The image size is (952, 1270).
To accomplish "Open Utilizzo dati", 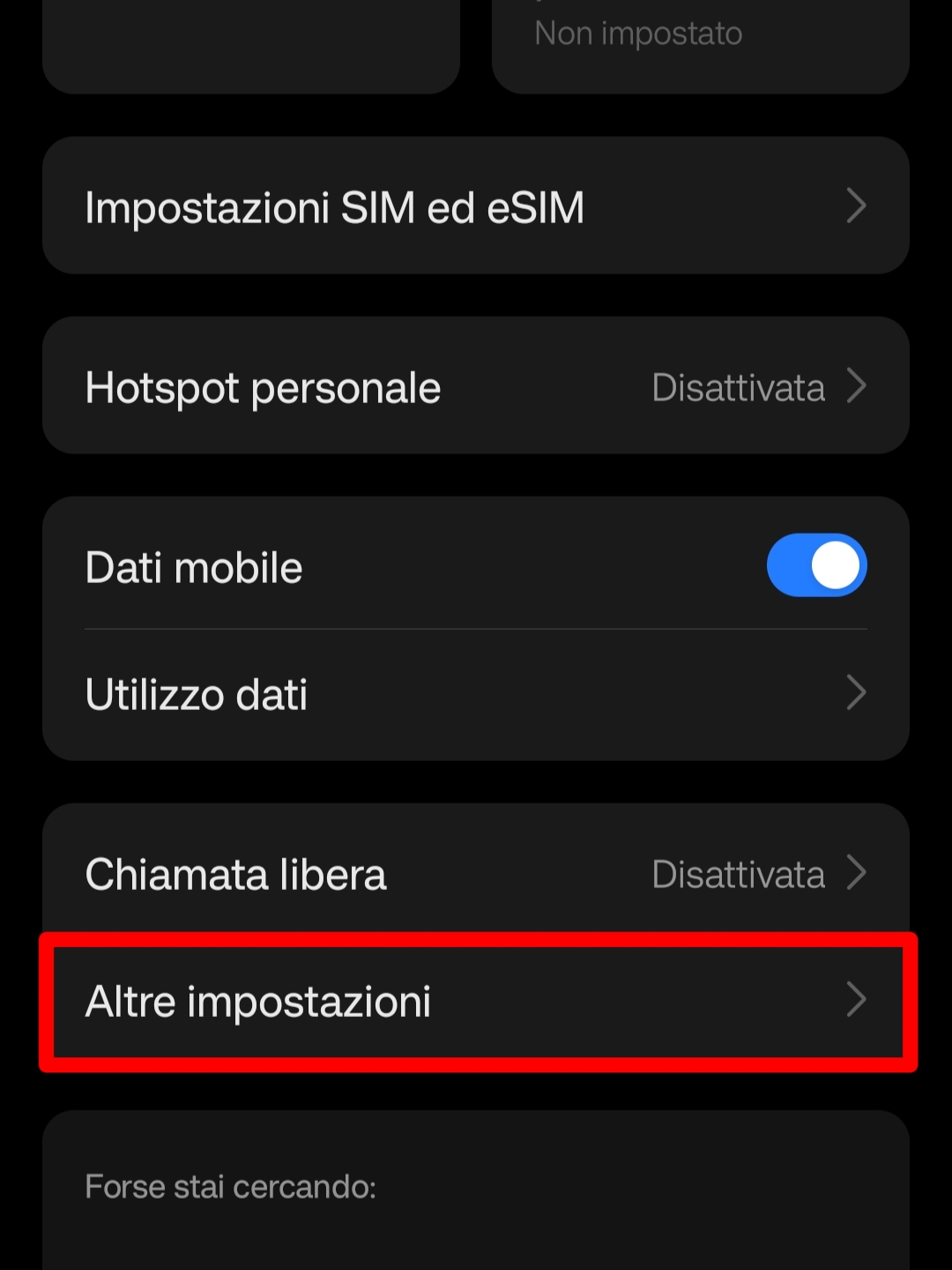I will 476,694.
